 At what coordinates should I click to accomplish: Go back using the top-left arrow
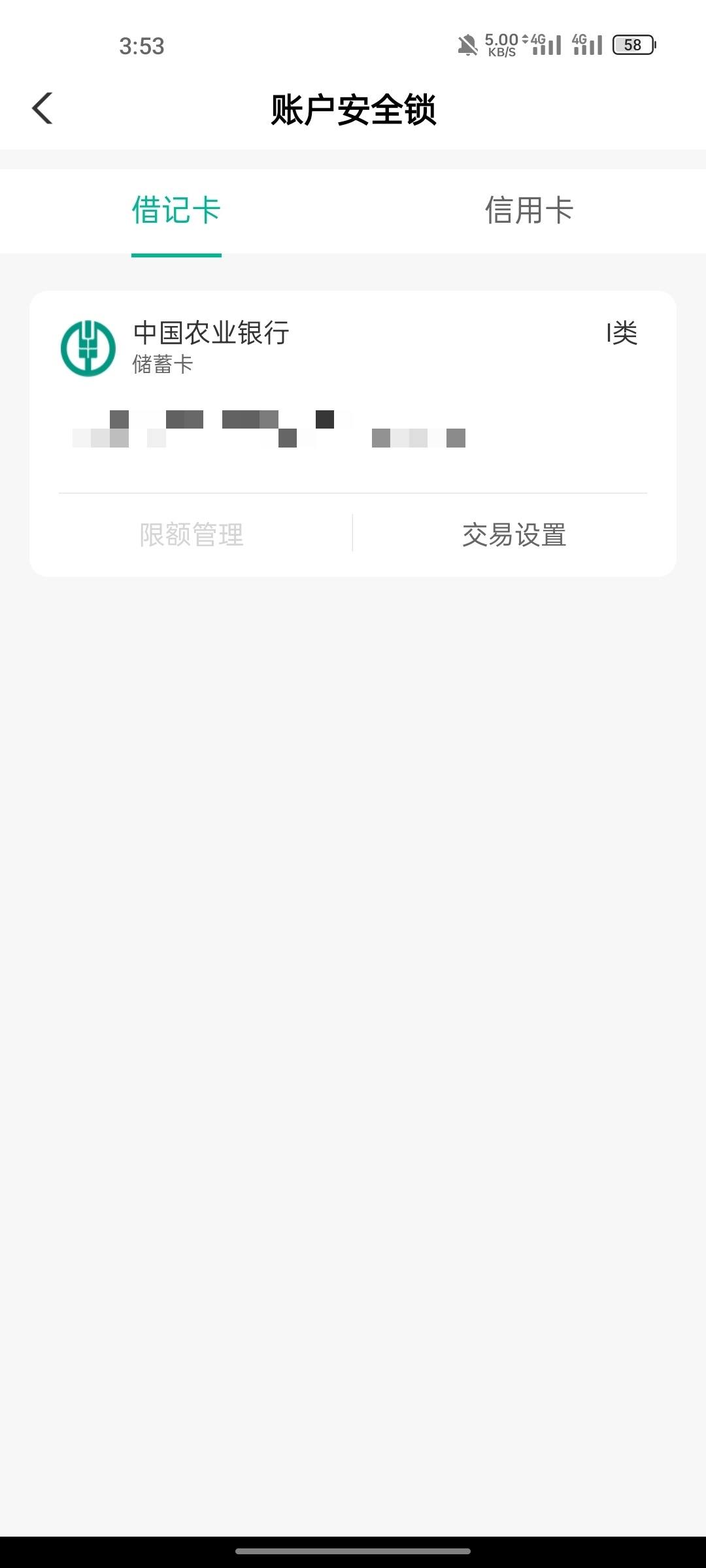point(42,108)
